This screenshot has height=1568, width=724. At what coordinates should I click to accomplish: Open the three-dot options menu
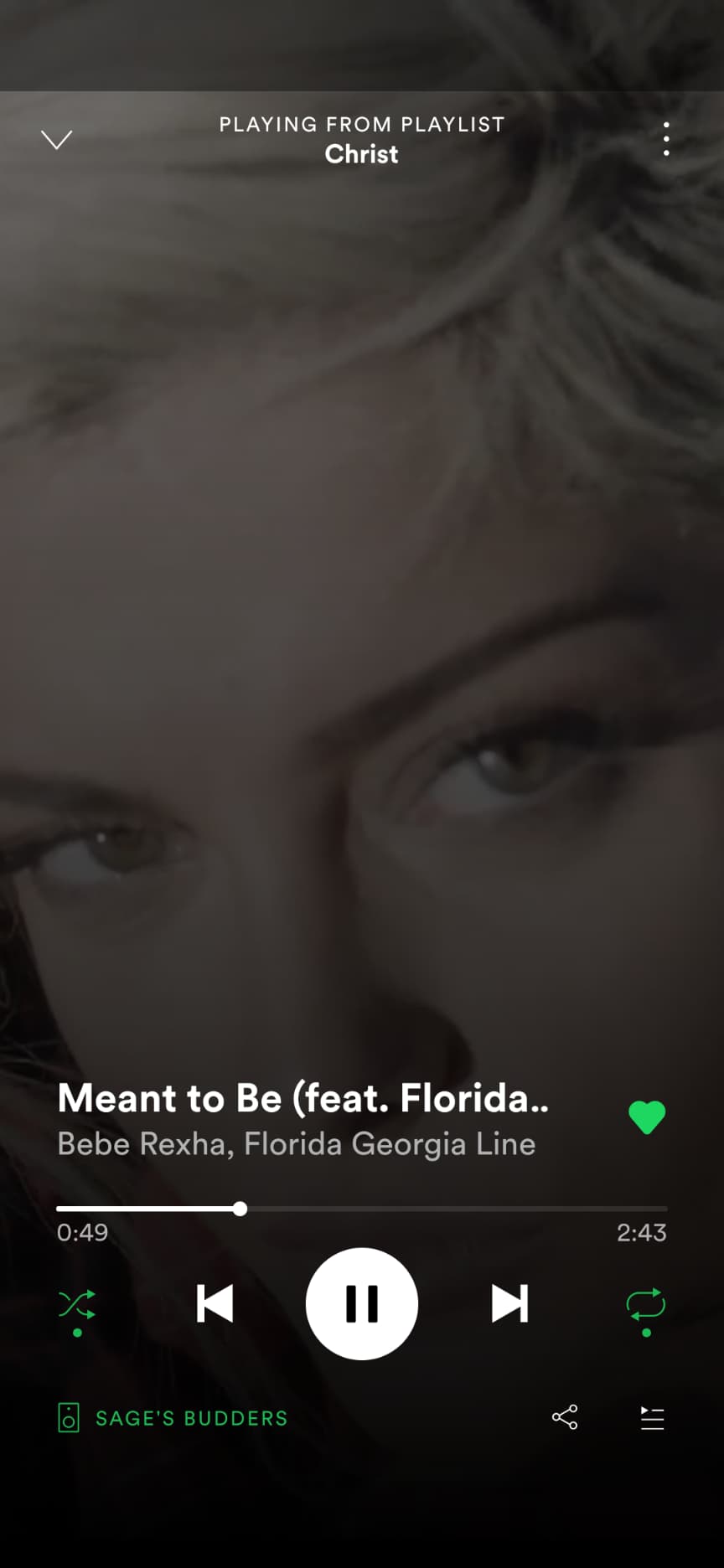[x=666, y=139]
